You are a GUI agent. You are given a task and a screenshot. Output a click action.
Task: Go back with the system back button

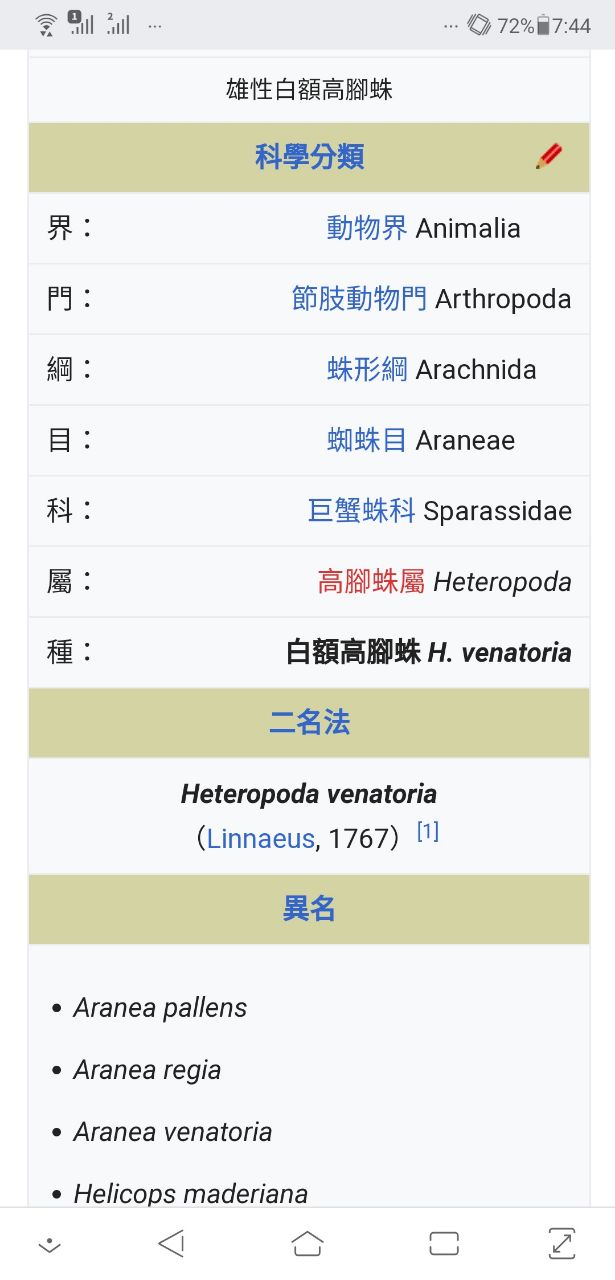point(171,1243)
